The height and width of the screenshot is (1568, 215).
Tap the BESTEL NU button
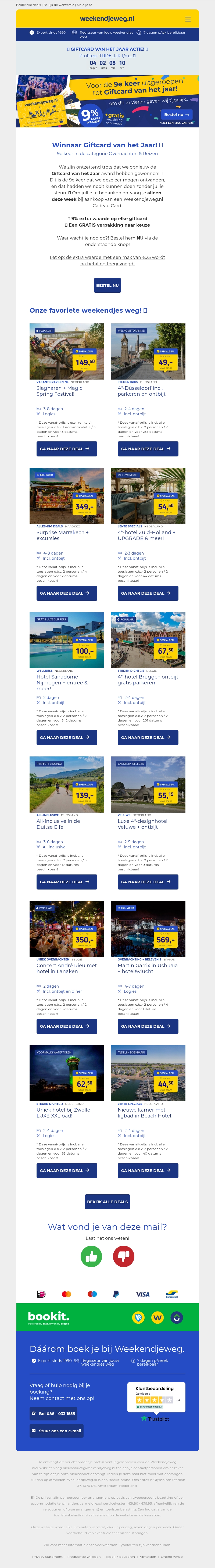(107, 285)
